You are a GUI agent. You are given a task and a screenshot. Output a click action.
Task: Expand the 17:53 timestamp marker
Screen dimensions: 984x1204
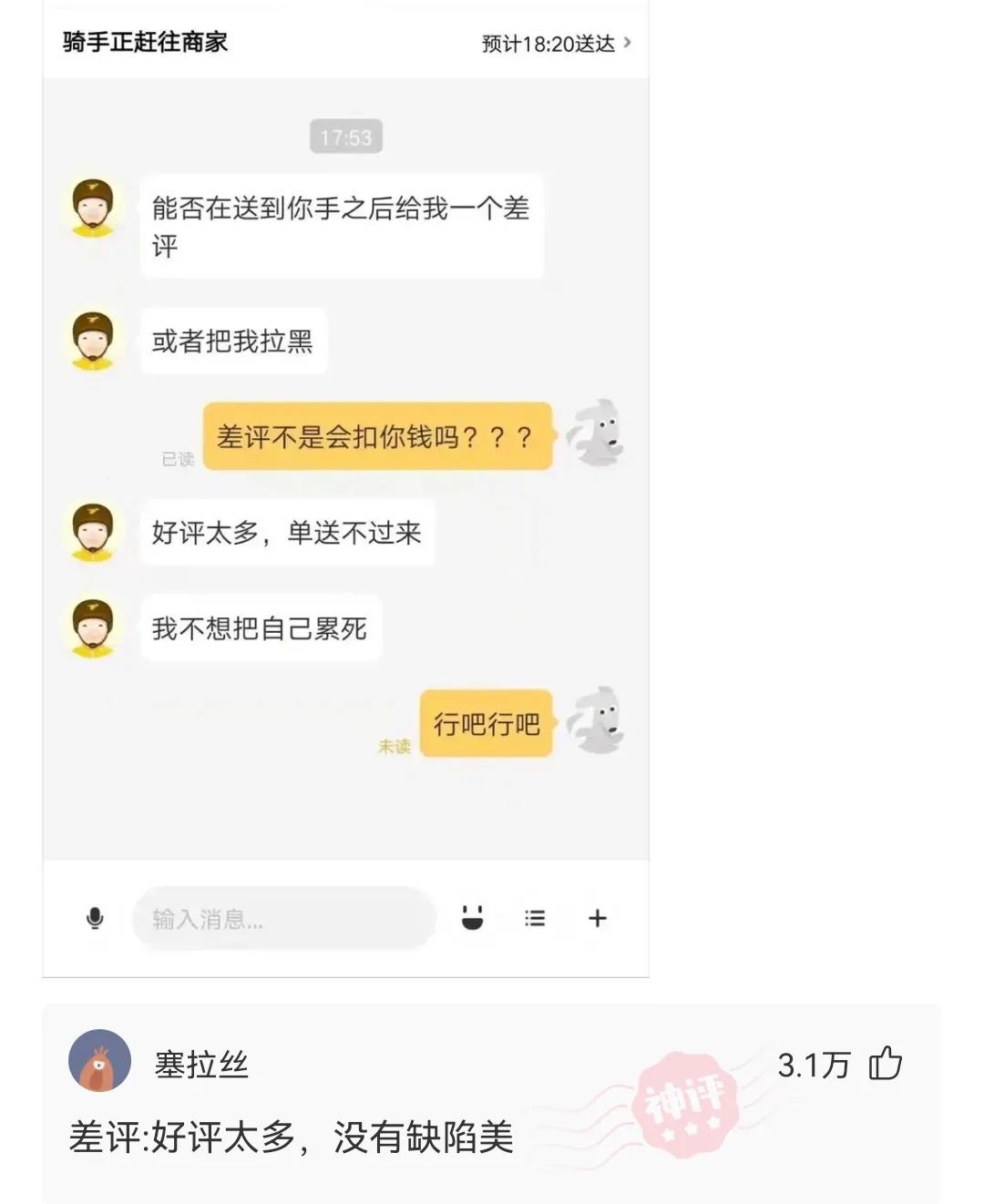(346, 136)
